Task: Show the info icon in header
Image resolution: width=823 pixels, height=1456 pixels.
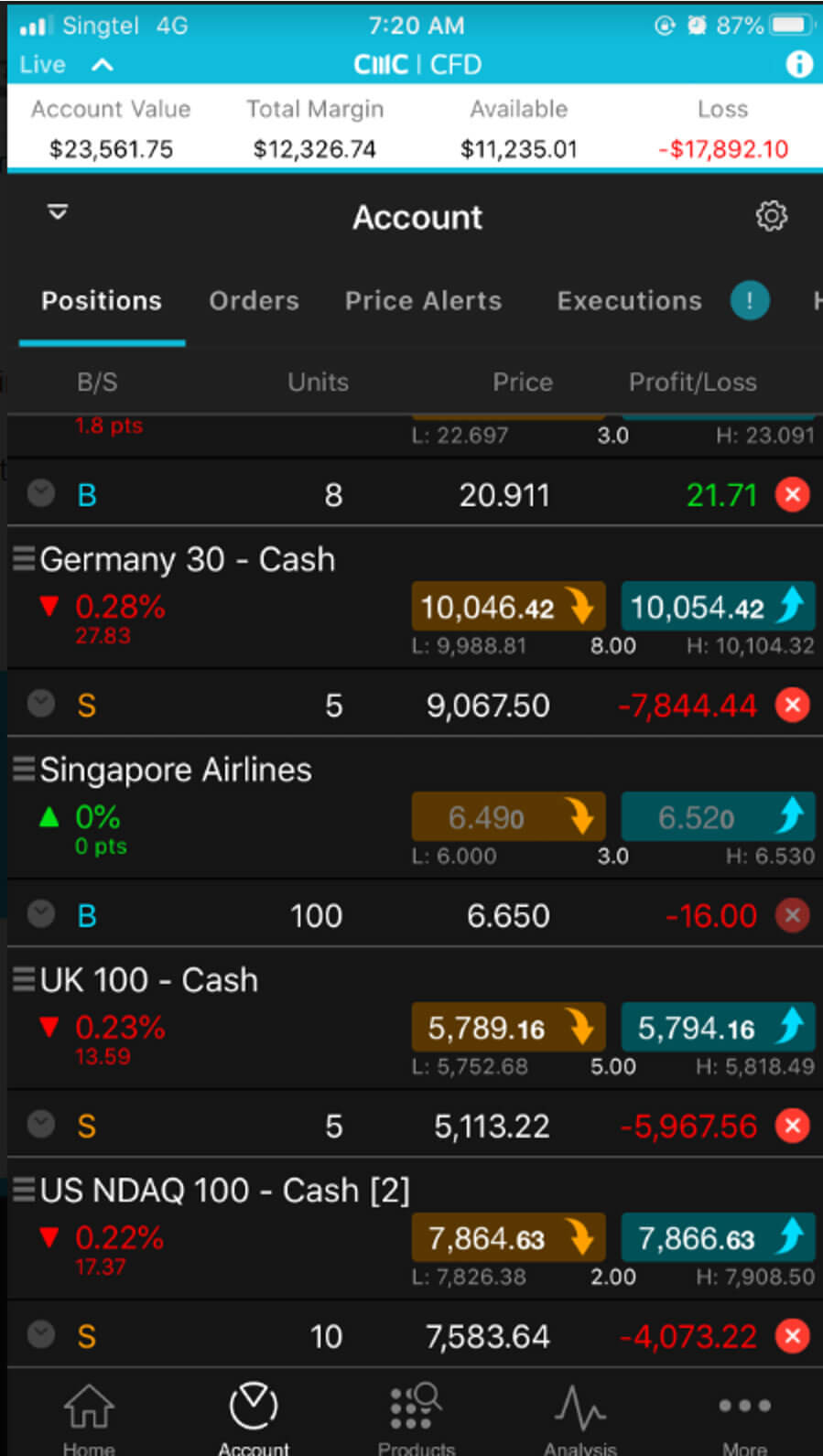Action: [798, 64]
